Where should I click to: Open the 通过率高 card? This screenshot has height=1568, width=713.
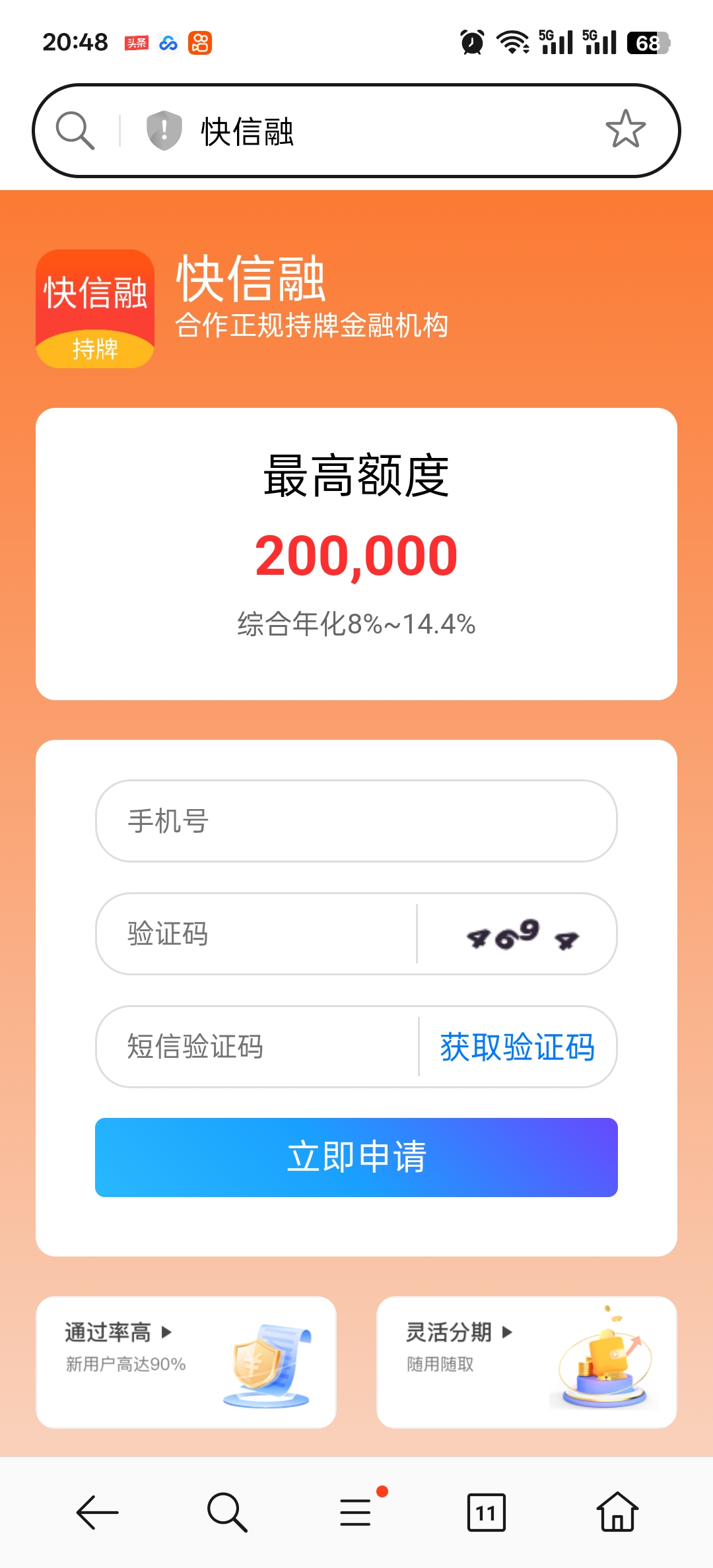tap(186, 1362)
